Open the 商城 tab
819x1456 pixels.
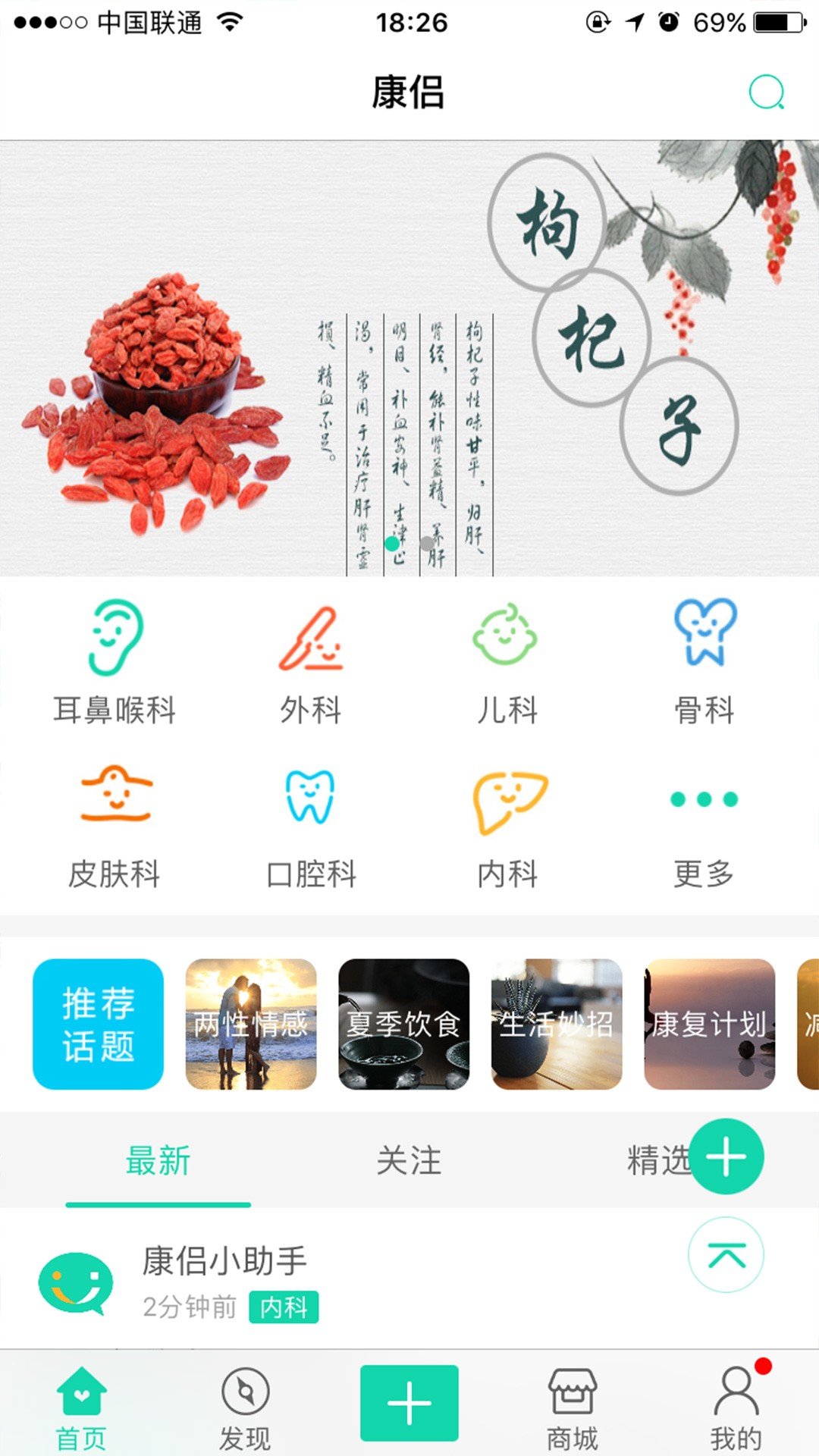(573, 1407)
